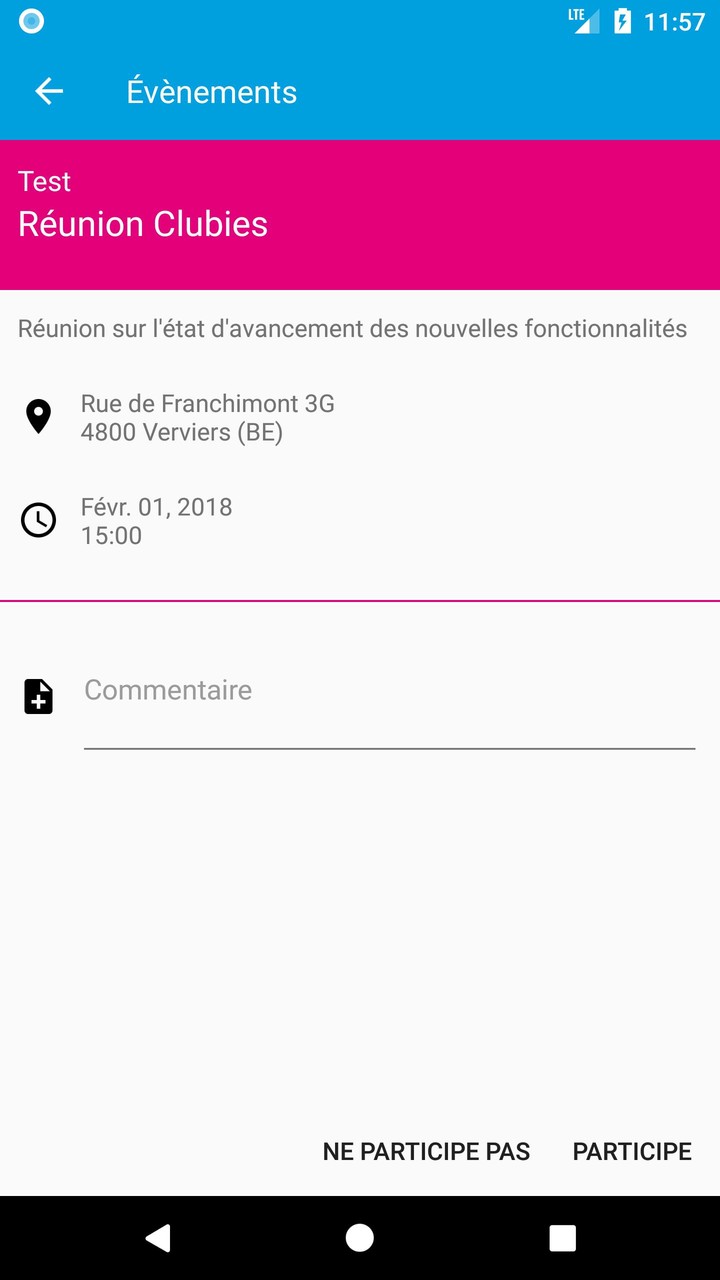Screen dimensions: 720x1280
Task: Go back from the Évènements screen
Action: pyautogui.click(x=49, y=92)
